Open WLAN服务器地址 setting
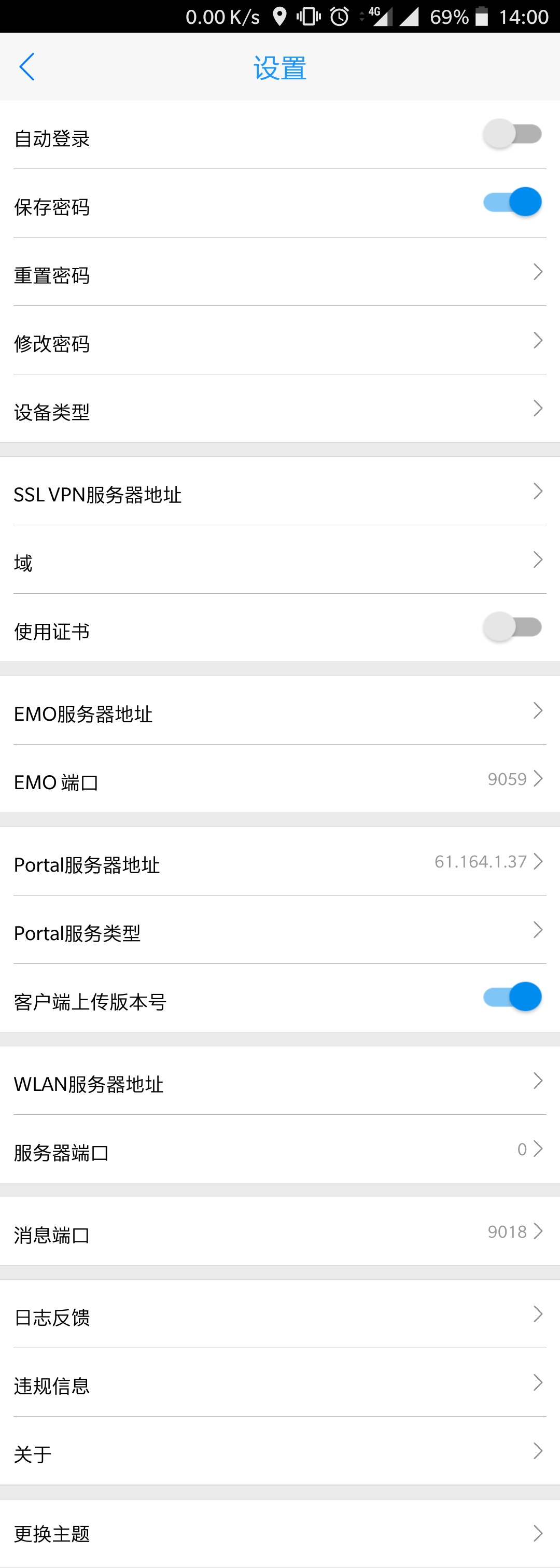The image size is (560, 1568). pyautogui.click(x=279, y=1081)
